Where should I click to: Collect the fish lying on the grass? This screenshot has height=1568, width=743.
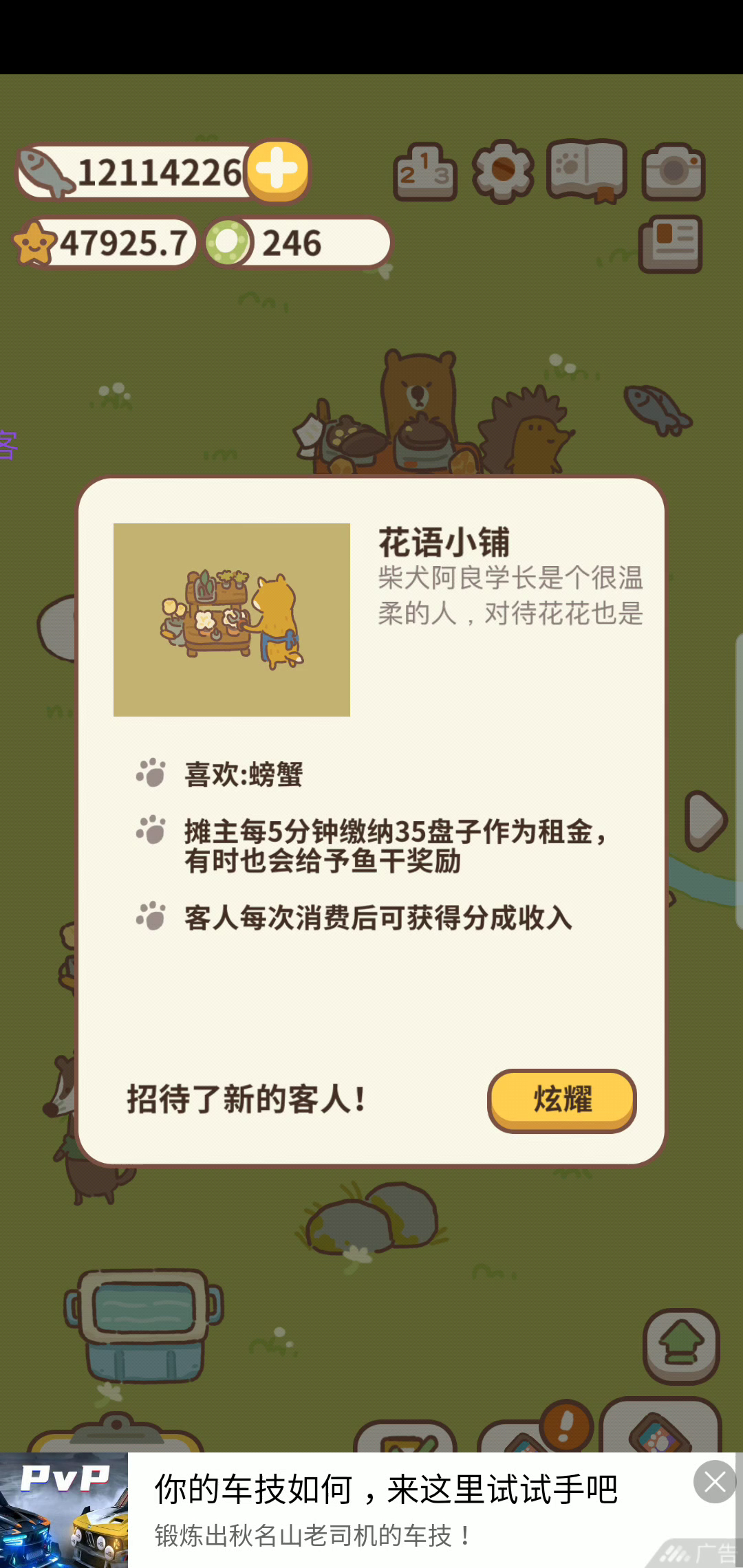[x=658, y=409]
